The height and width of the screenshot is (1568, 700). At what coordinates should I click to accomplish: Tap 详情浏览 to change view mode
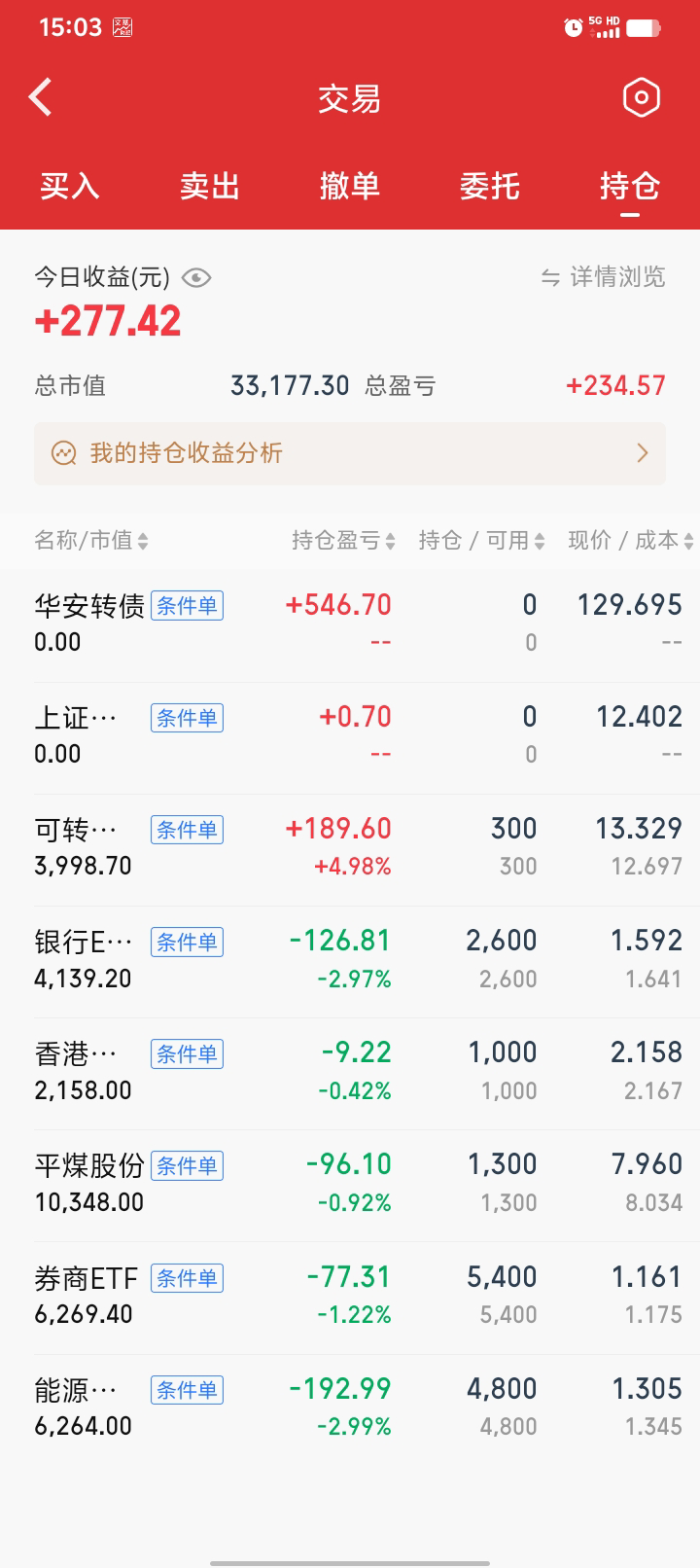pyautogui.click(x=604, y=277)
